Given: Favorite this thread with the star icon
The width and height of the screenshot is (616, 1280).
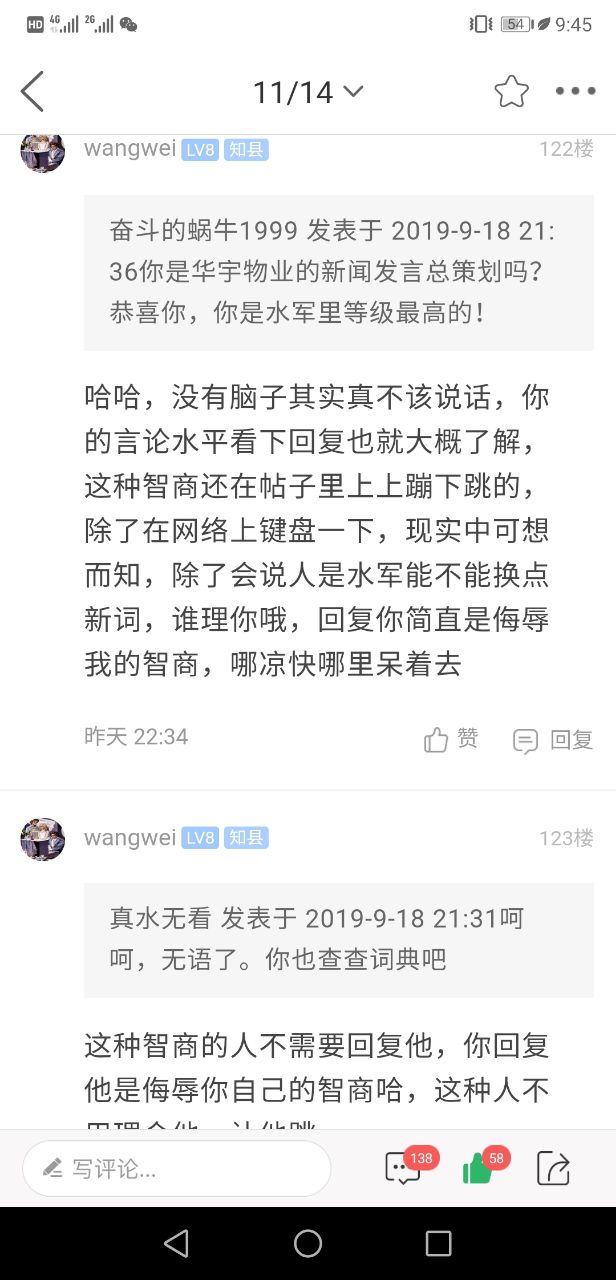Looking at the screenshot, I should [x=511, y=92].
